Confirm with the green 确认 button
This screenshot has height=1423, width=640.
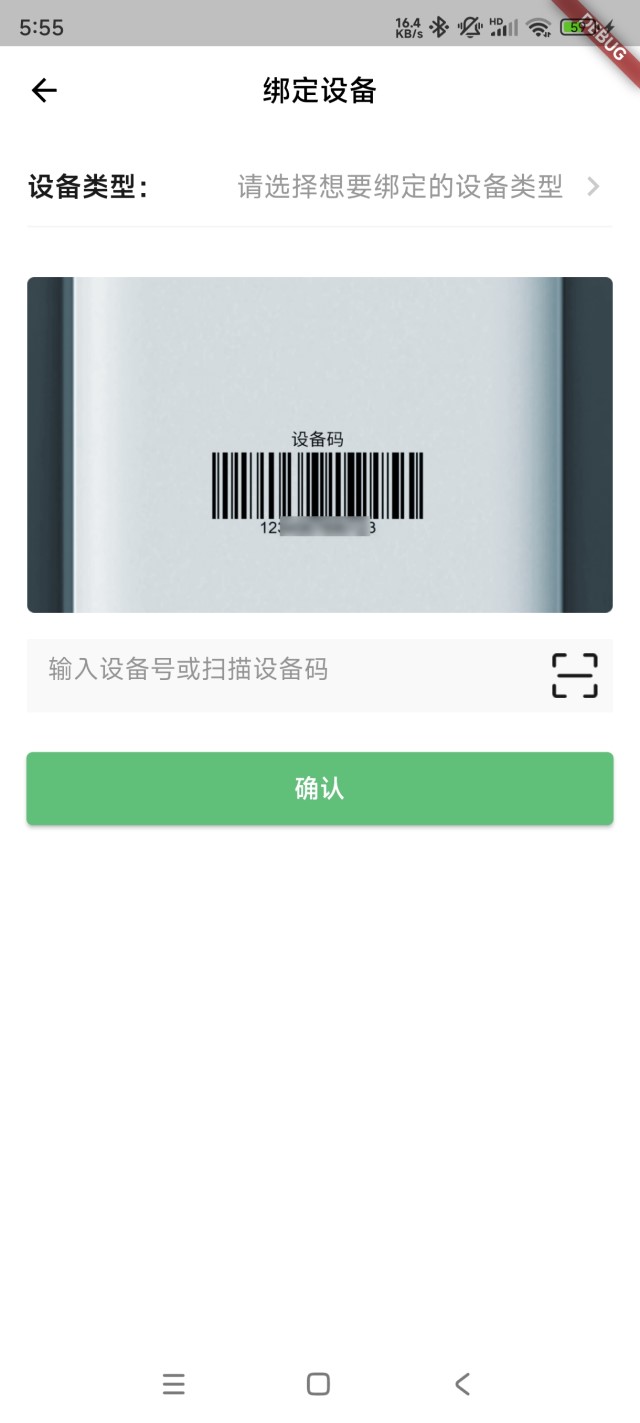click(x=319, y=789)
